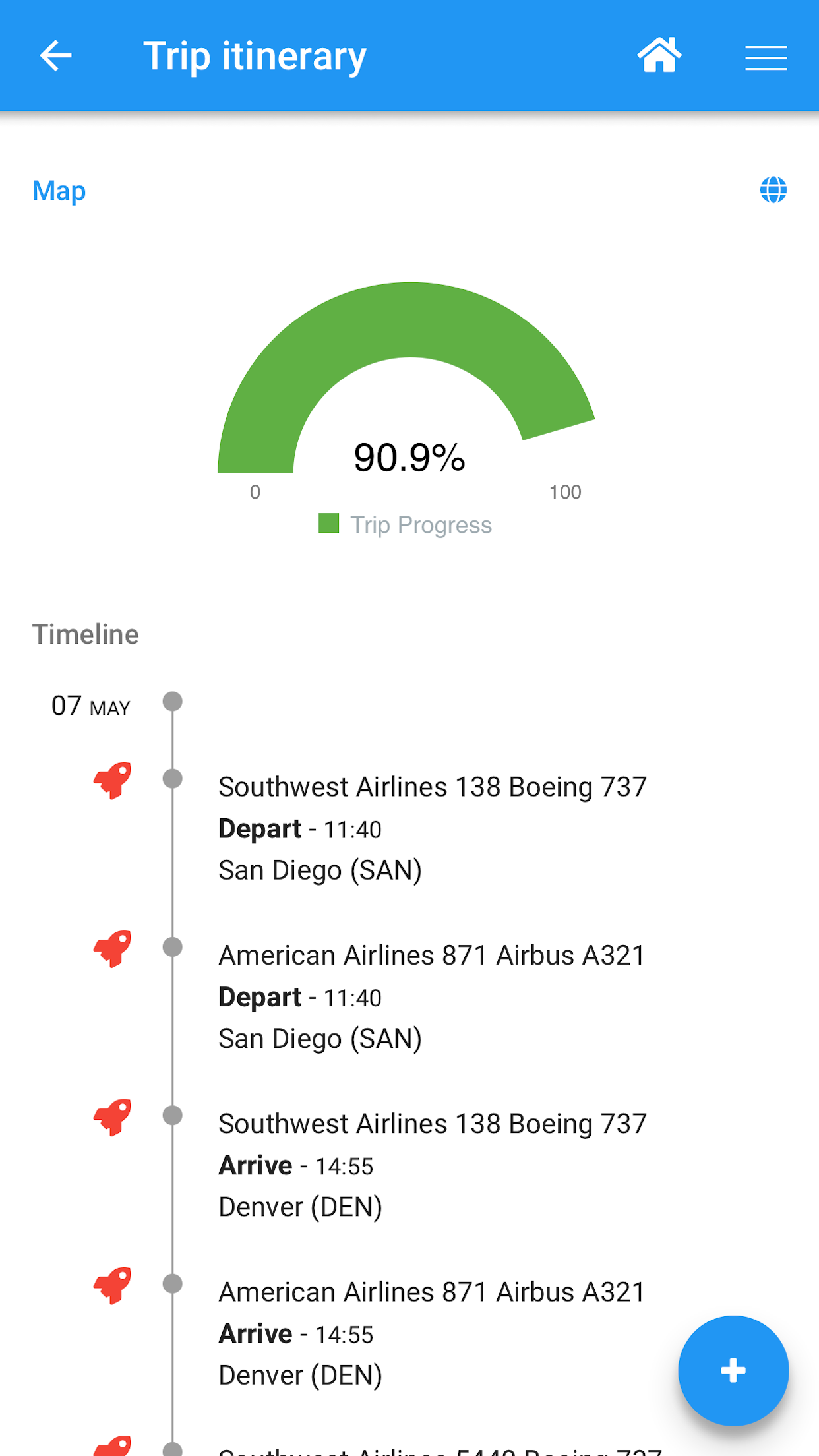Image resolution: width=819 pixels, height=1456 pixels.
Task: Open the Map link
Action: [59, 191]
